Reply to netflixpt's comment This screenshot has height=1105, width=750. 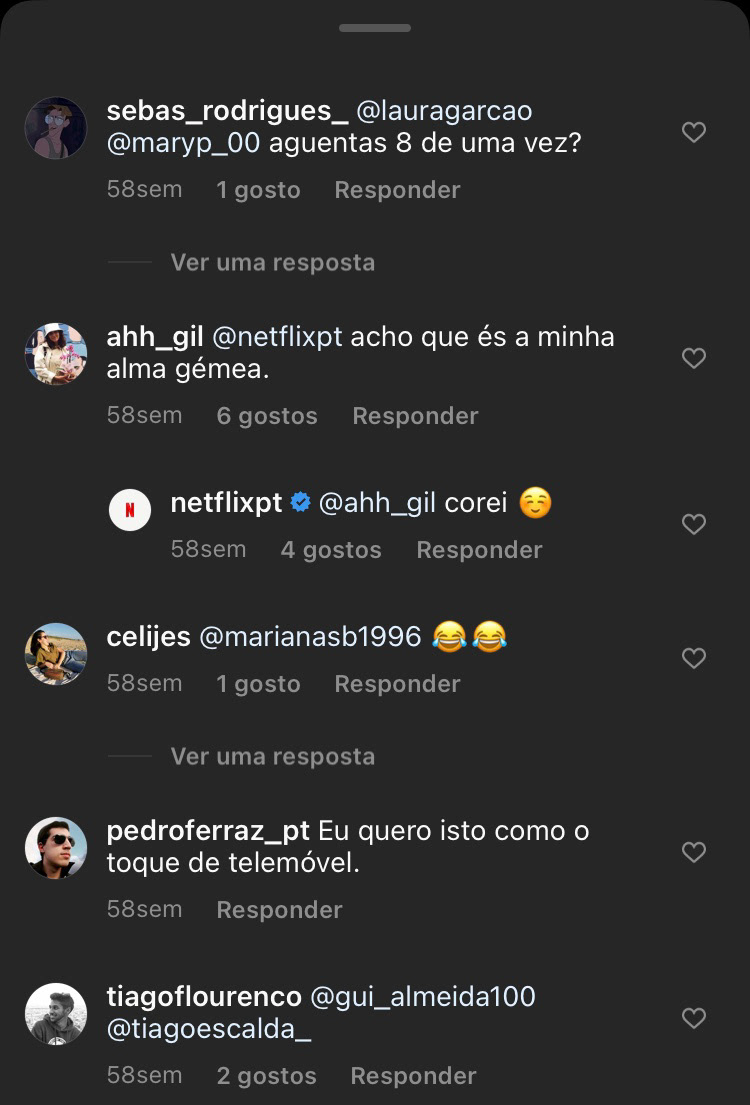coord(479,550)
